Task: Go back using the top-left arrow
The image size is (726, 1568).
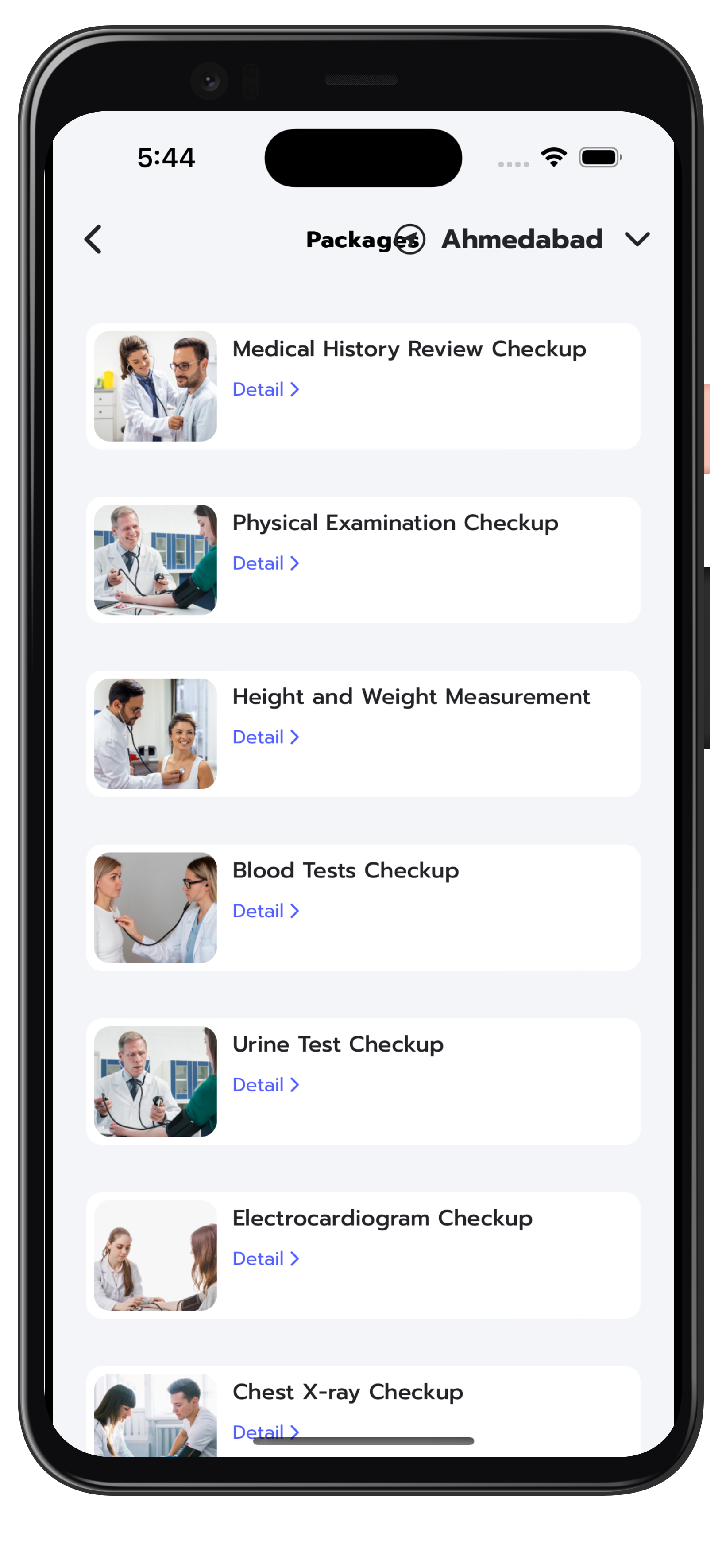Action: tap(93, 239)
